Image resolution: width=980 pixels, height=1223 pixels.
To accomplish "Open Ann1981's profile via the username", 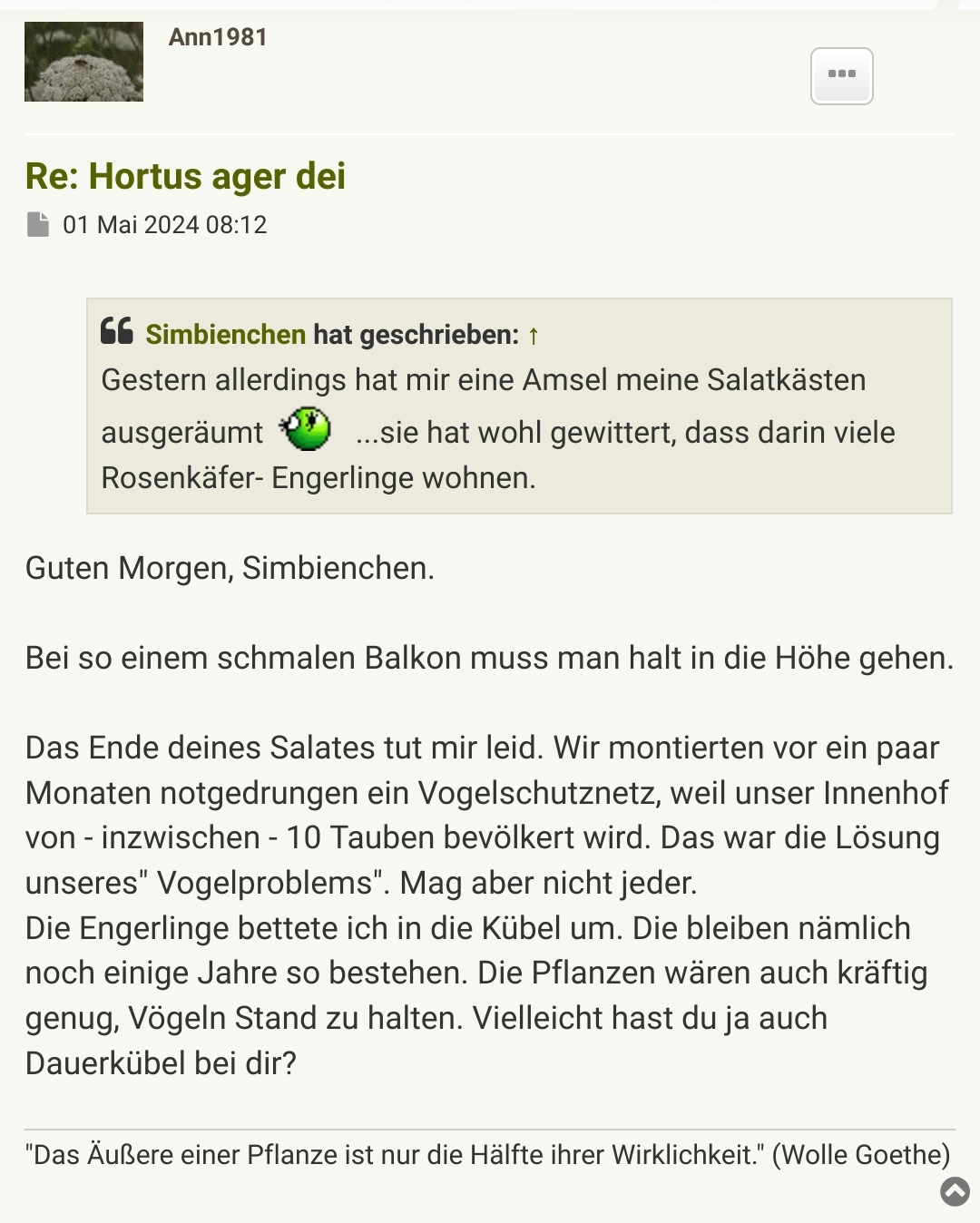I will (x=218, y=37).
